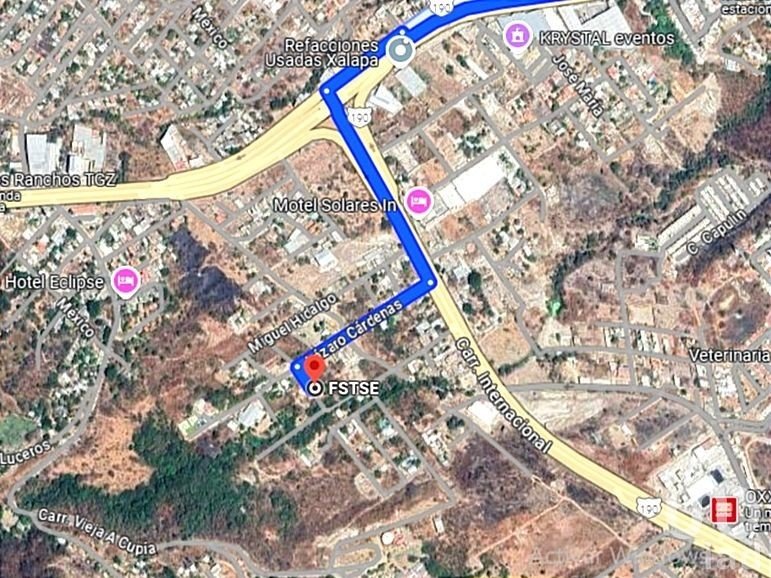Open the OXXO store marker

pyautogui.click(x=726, y=509)
